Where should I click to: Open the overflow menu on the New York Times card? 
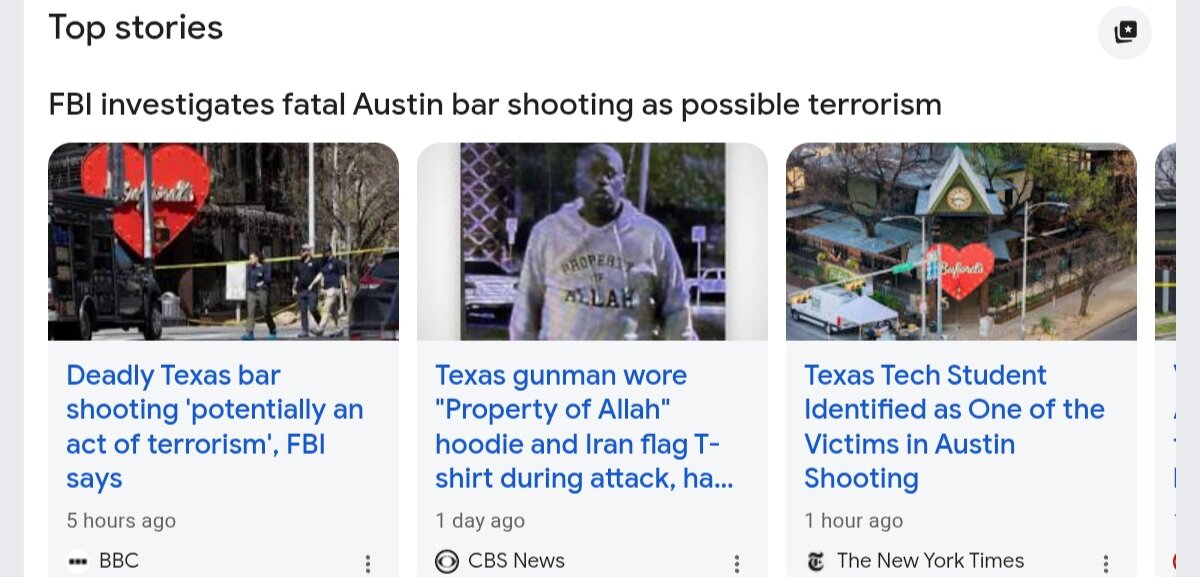pyautogui.click(x=1106, y=563)
